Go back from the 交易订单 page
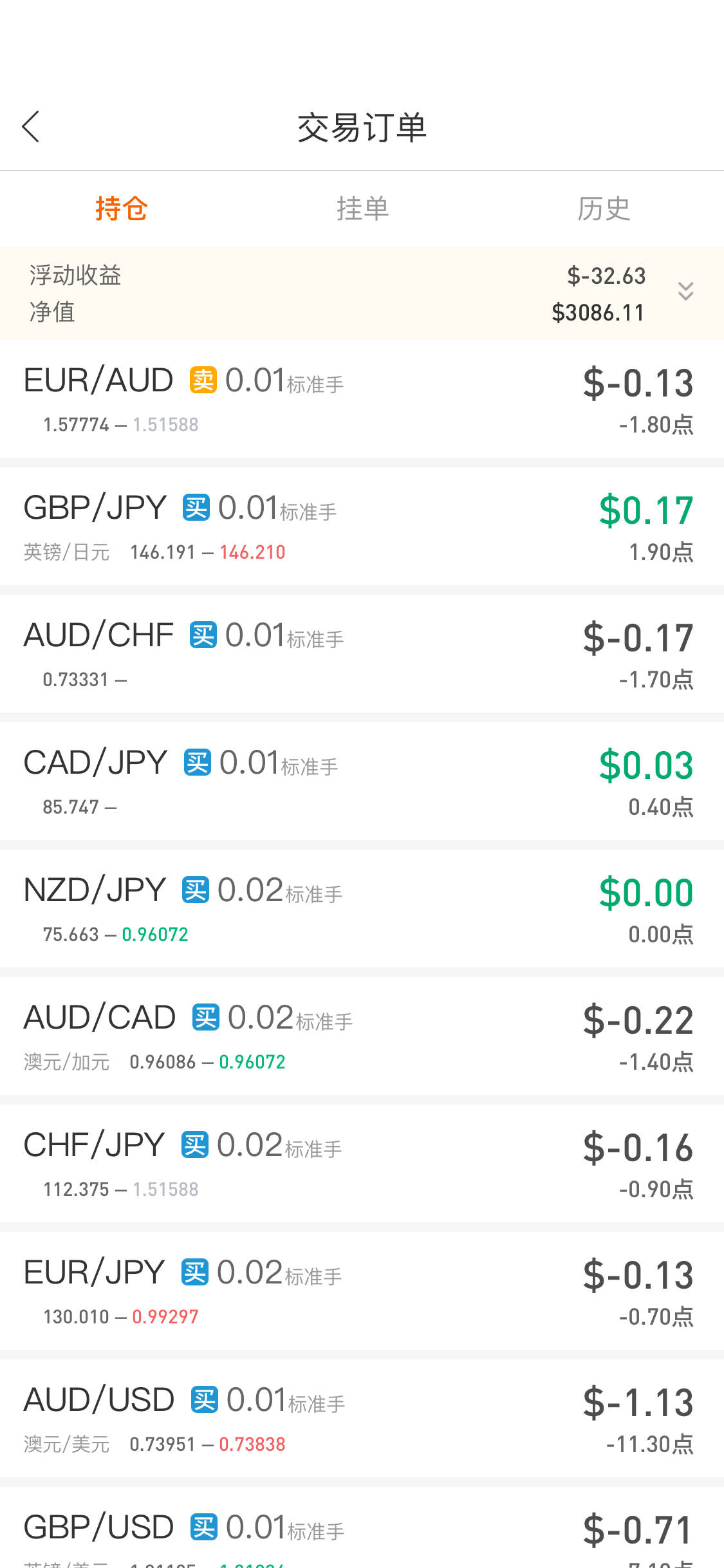 coord(31,127)
